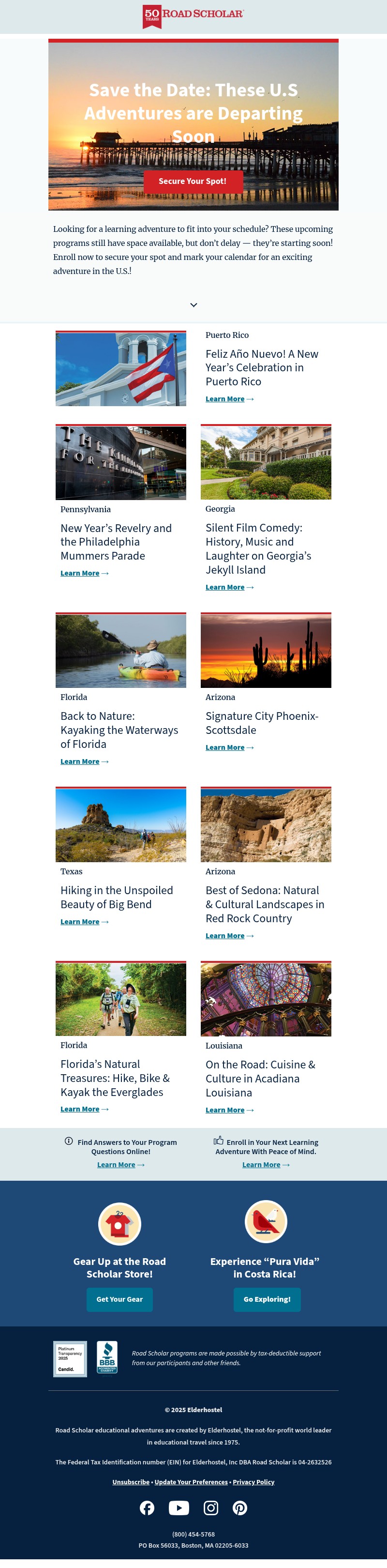Image resolution: width=387 pixels, height=1568 pixels.
Task: Tap the Go Exploring! button
Action: pyautogui.click(x=267, y=1299)
